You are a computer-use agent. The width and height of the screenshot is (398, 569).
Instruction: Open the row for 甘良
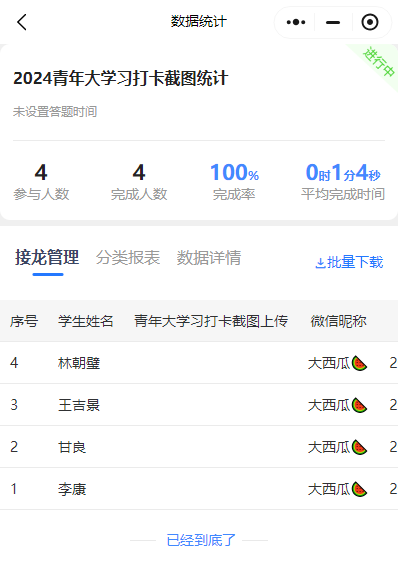tap(199, 447)
